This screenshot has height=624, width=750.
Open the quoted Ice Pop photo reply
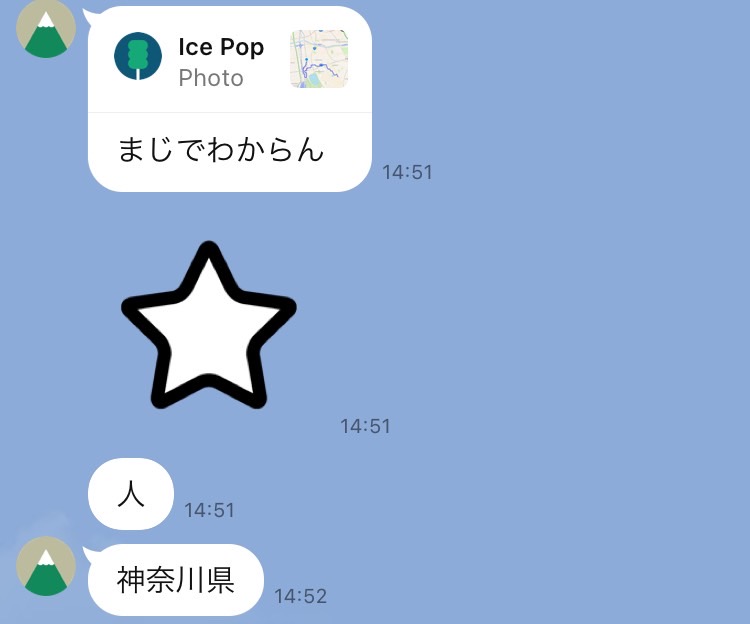pos(230,60)
